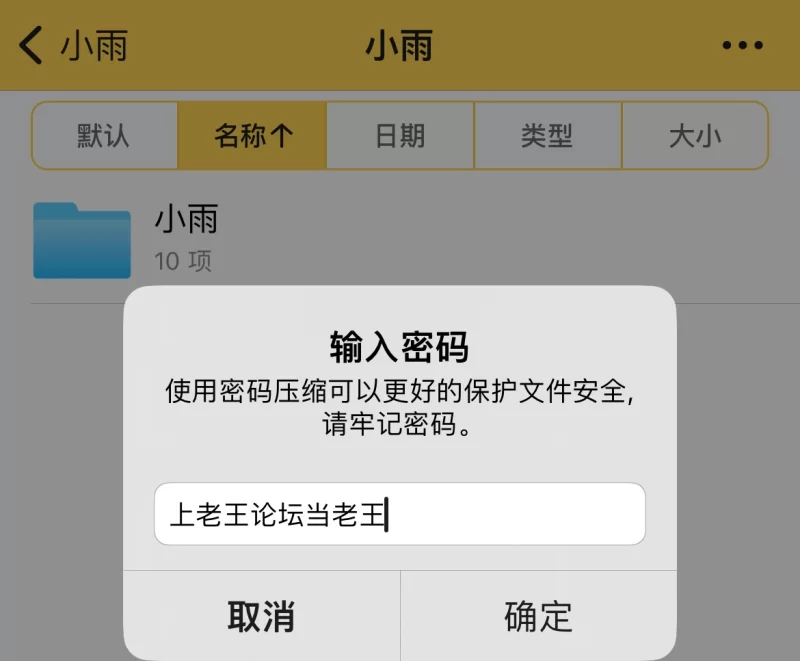Sort files by 默认
This screenshot has height=661, width=800.
[104, 136]
